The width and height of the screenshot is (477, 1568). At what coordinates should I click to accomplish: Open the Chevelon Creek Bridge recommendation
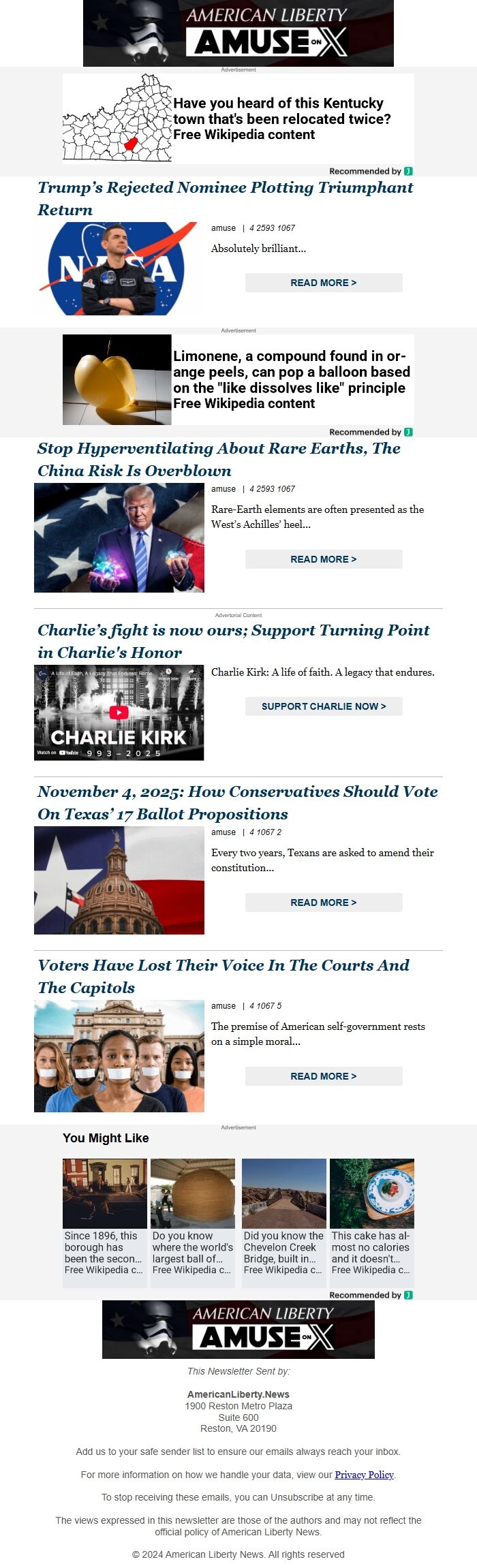[284, 1223]
